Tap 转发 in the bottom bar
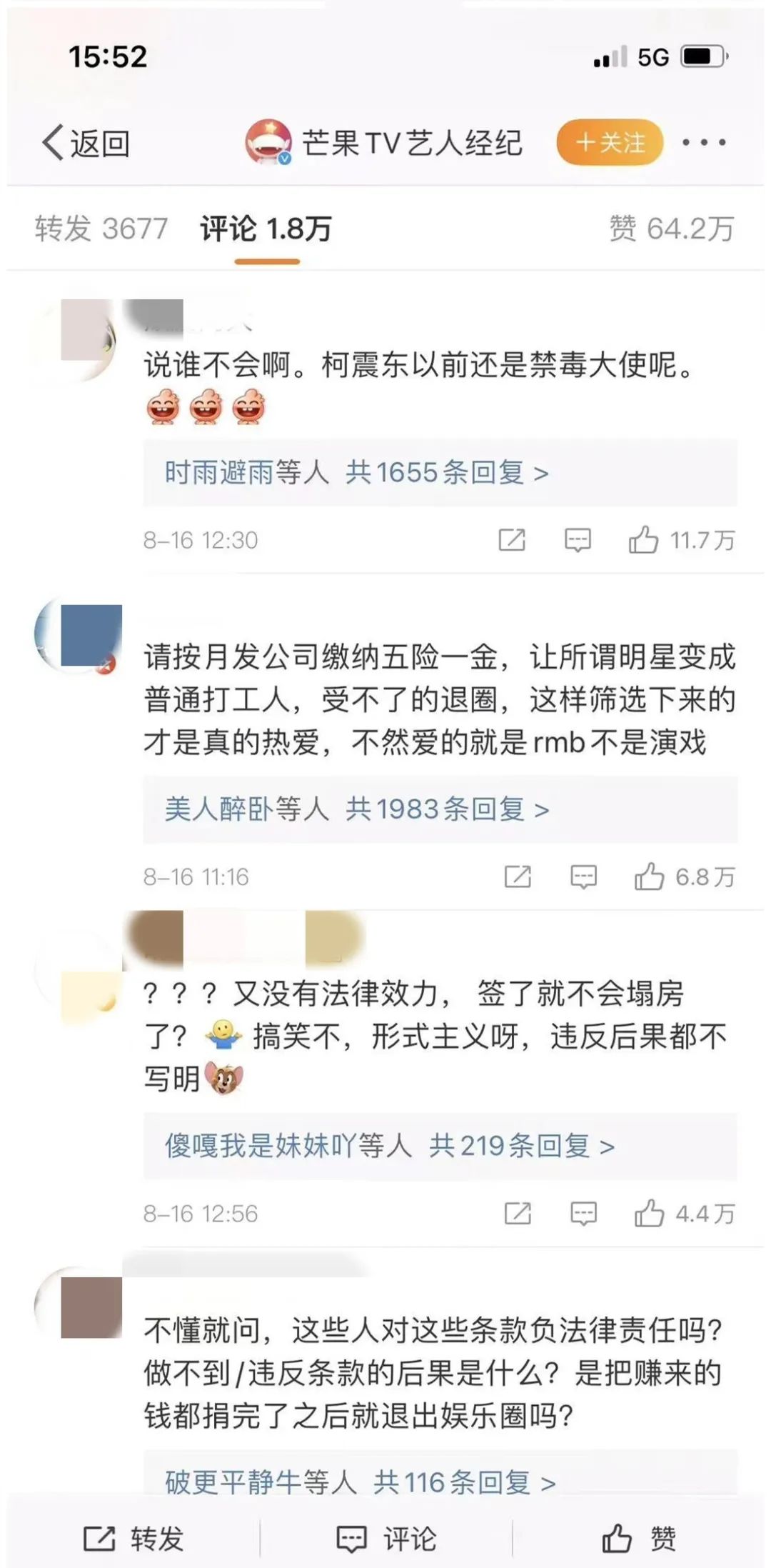 (x=133, y=1538)
